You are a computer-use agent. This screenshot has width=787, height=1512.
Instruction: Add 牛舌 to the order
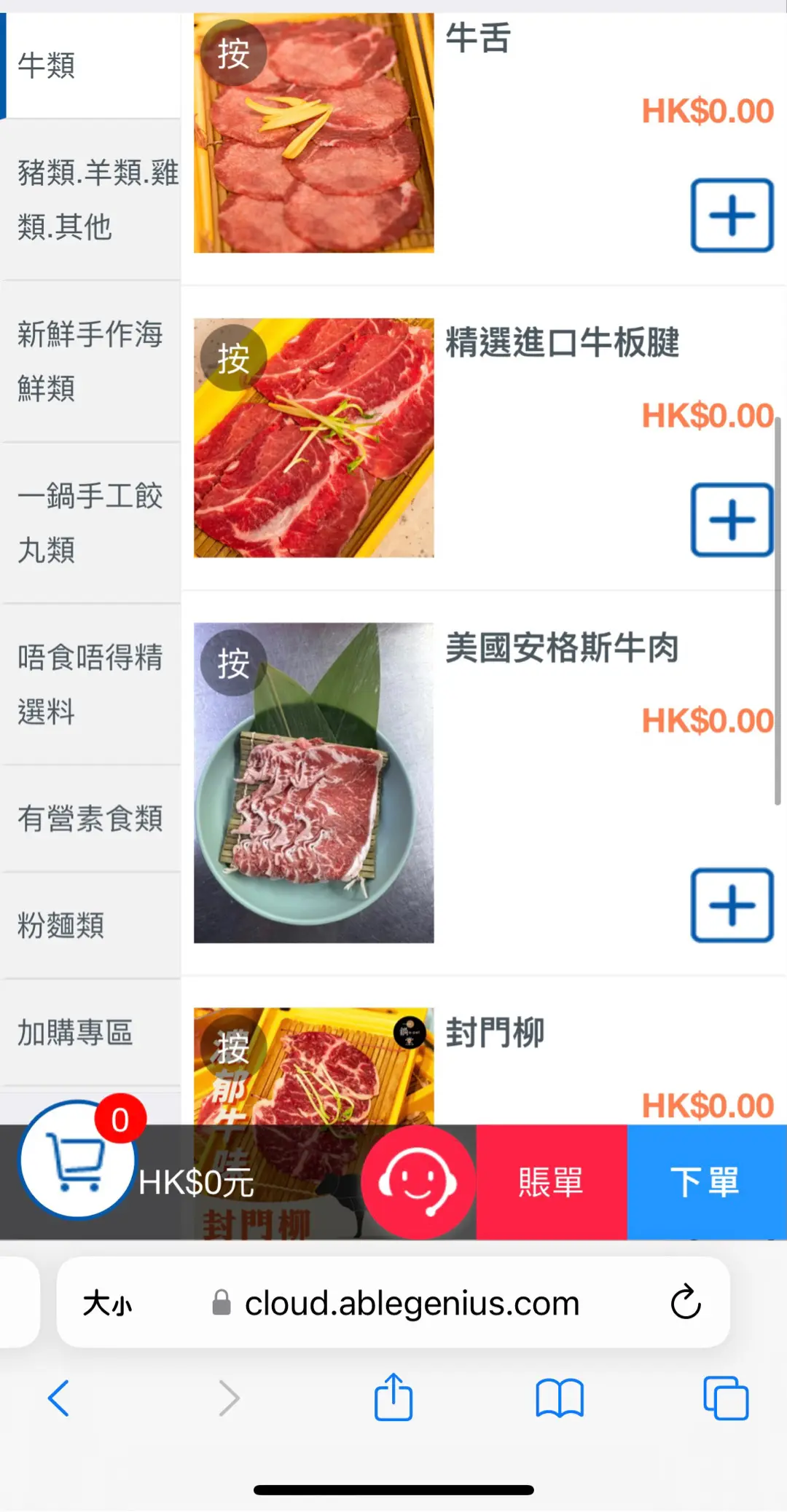point(732,216)
